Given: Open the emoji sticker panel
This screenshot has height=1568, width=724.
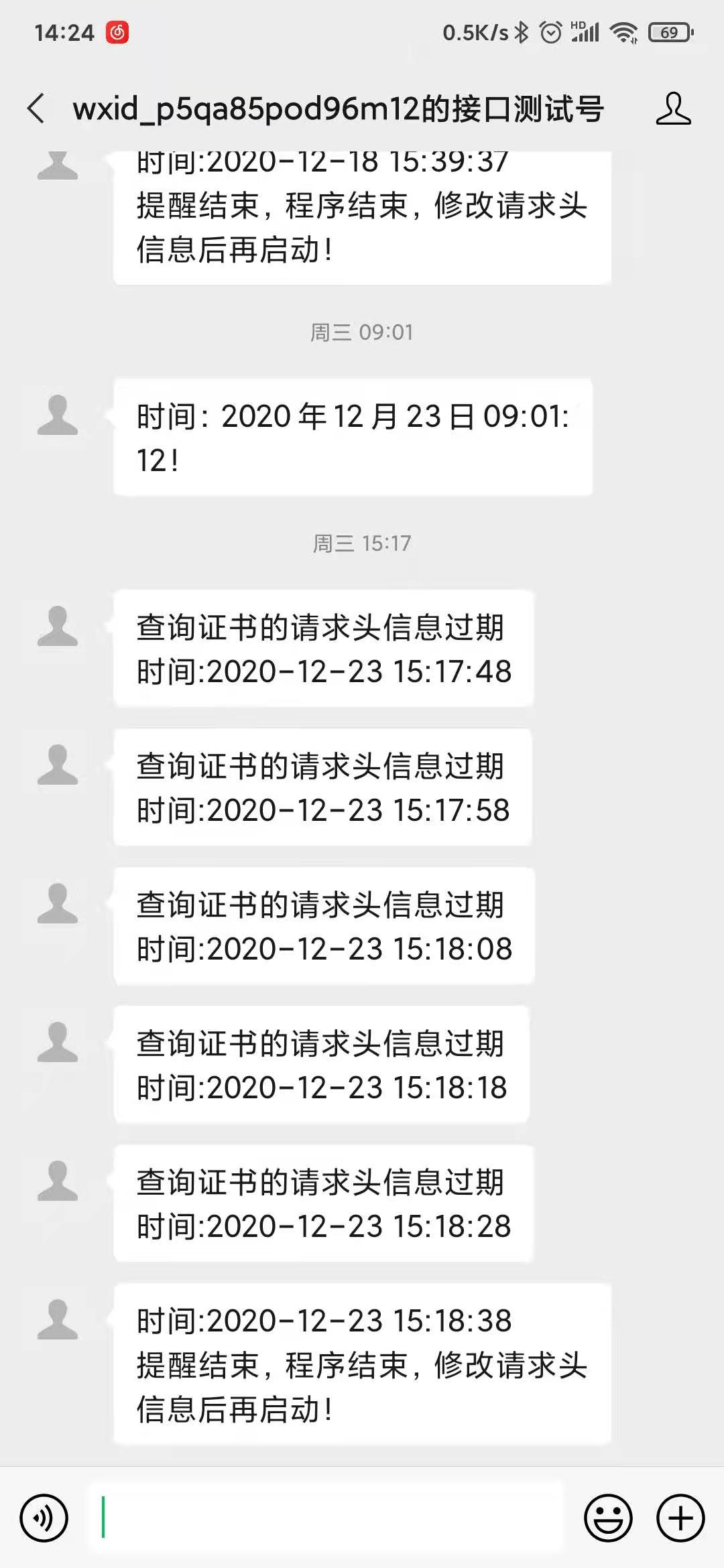Looking at the screenshot, I should coord(608,1518).
